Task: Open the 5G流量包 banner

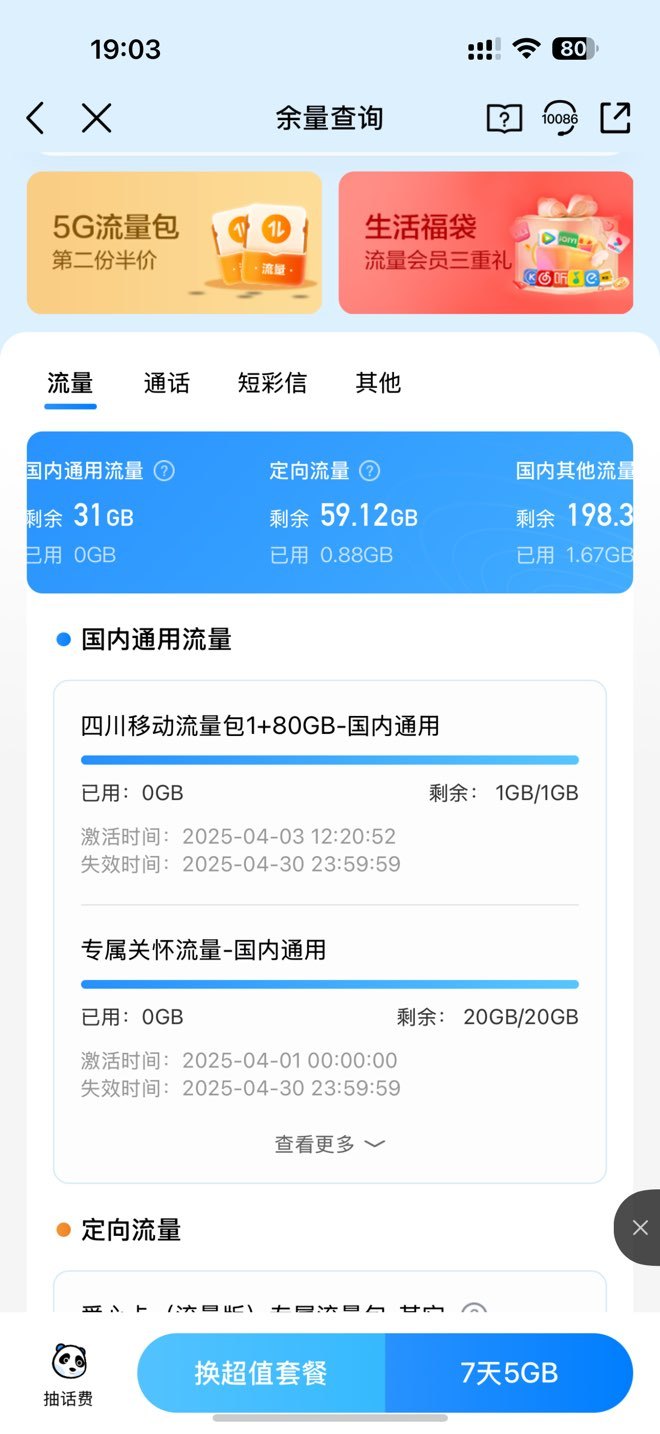Action: [x=174, y=243]
